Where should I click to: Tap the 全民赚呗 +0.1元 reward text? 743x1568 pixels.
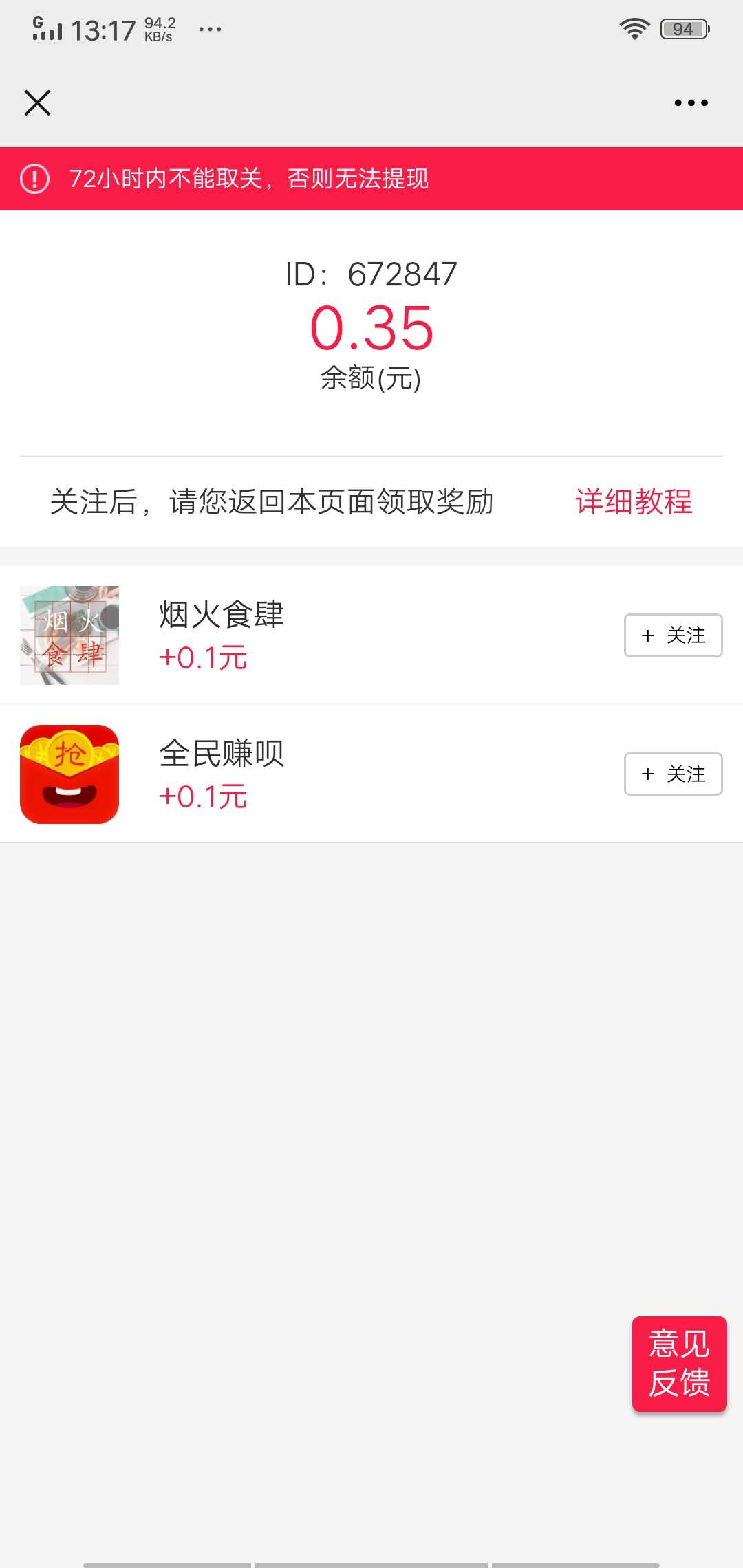point(203,796)
